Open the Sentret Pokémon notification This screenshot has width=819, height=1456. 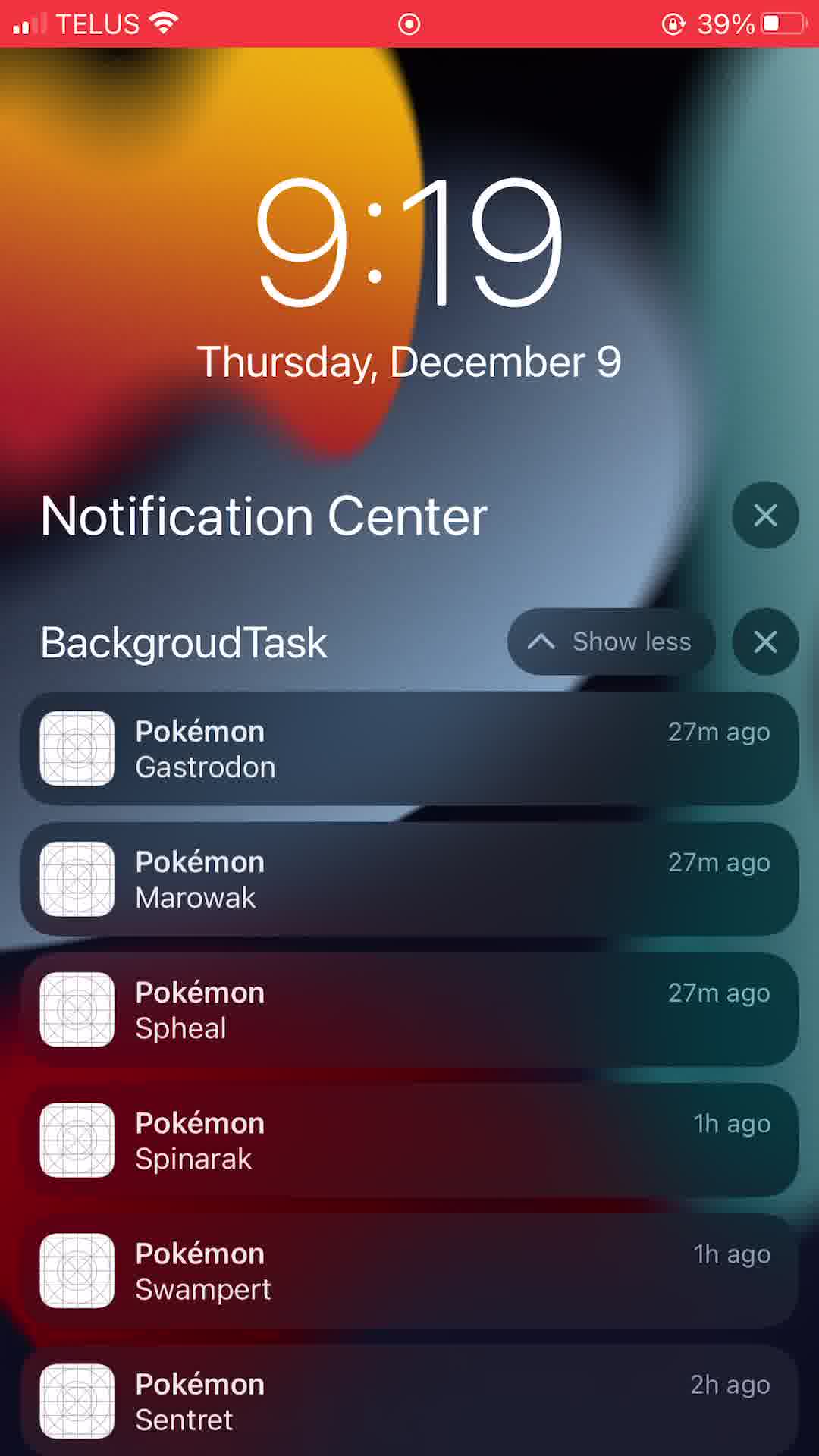[409, 1401]
